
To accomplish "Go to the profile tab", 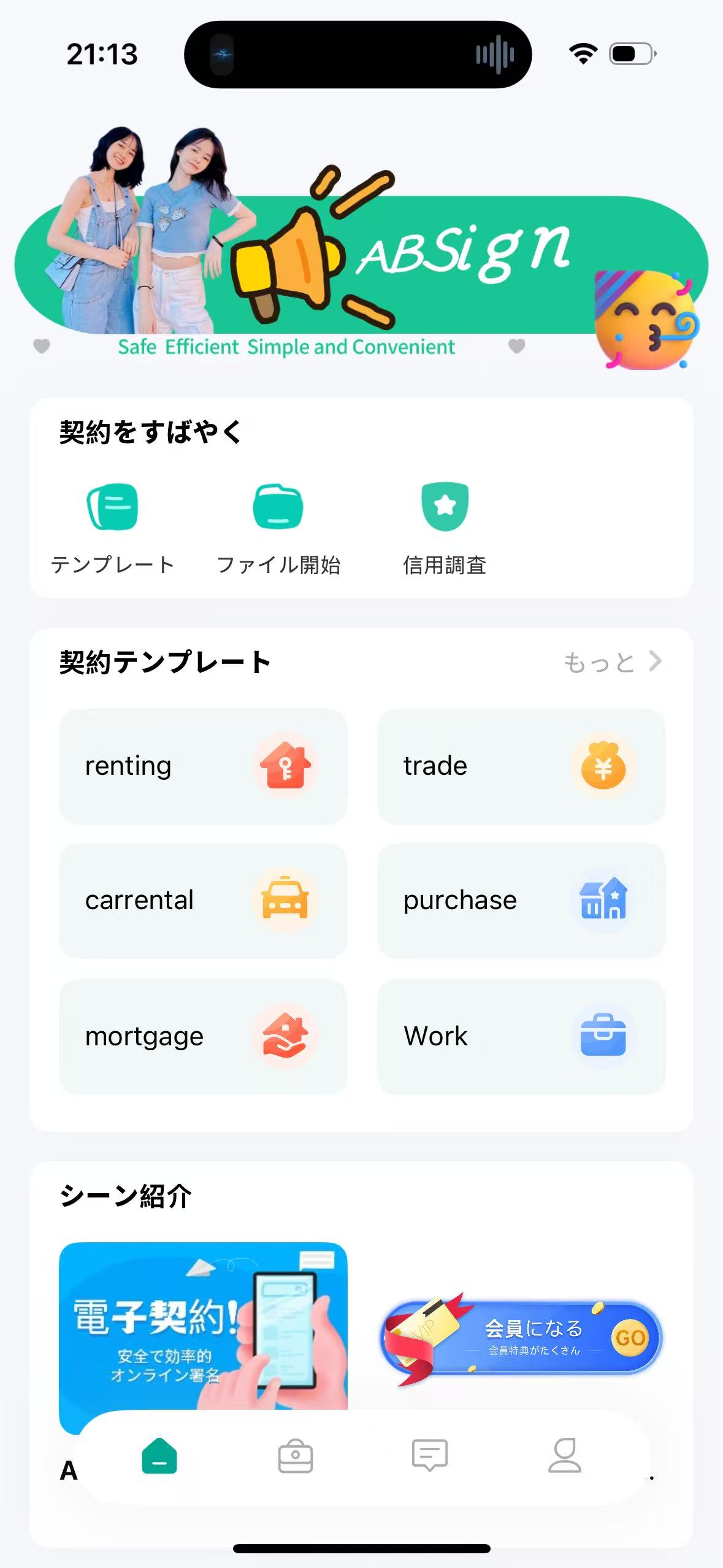I will (564, 1456).
